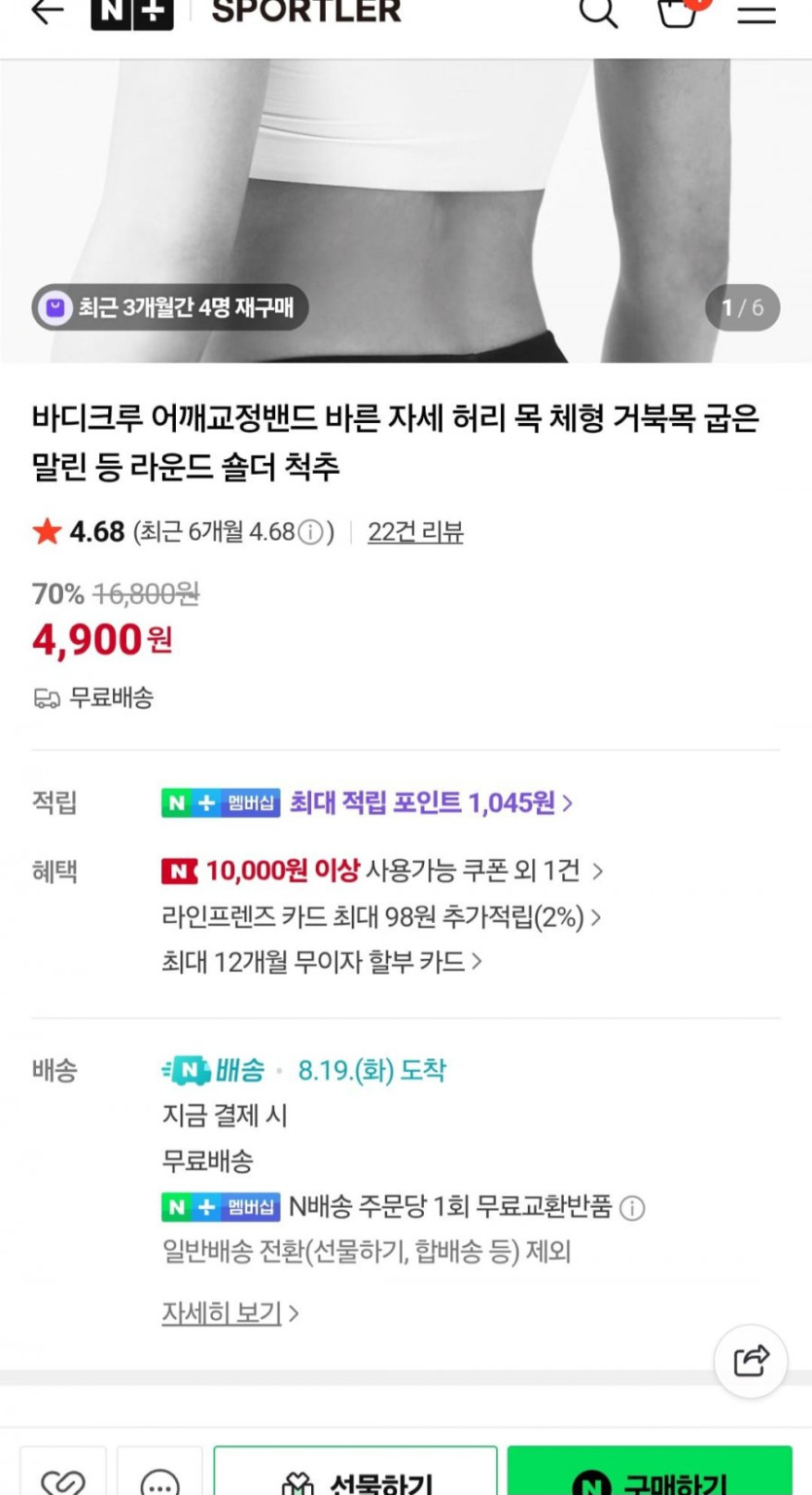The height and width of the screenshot is (1495, 812).
Task: Share this product
Action: click(x=751, y=1361)
